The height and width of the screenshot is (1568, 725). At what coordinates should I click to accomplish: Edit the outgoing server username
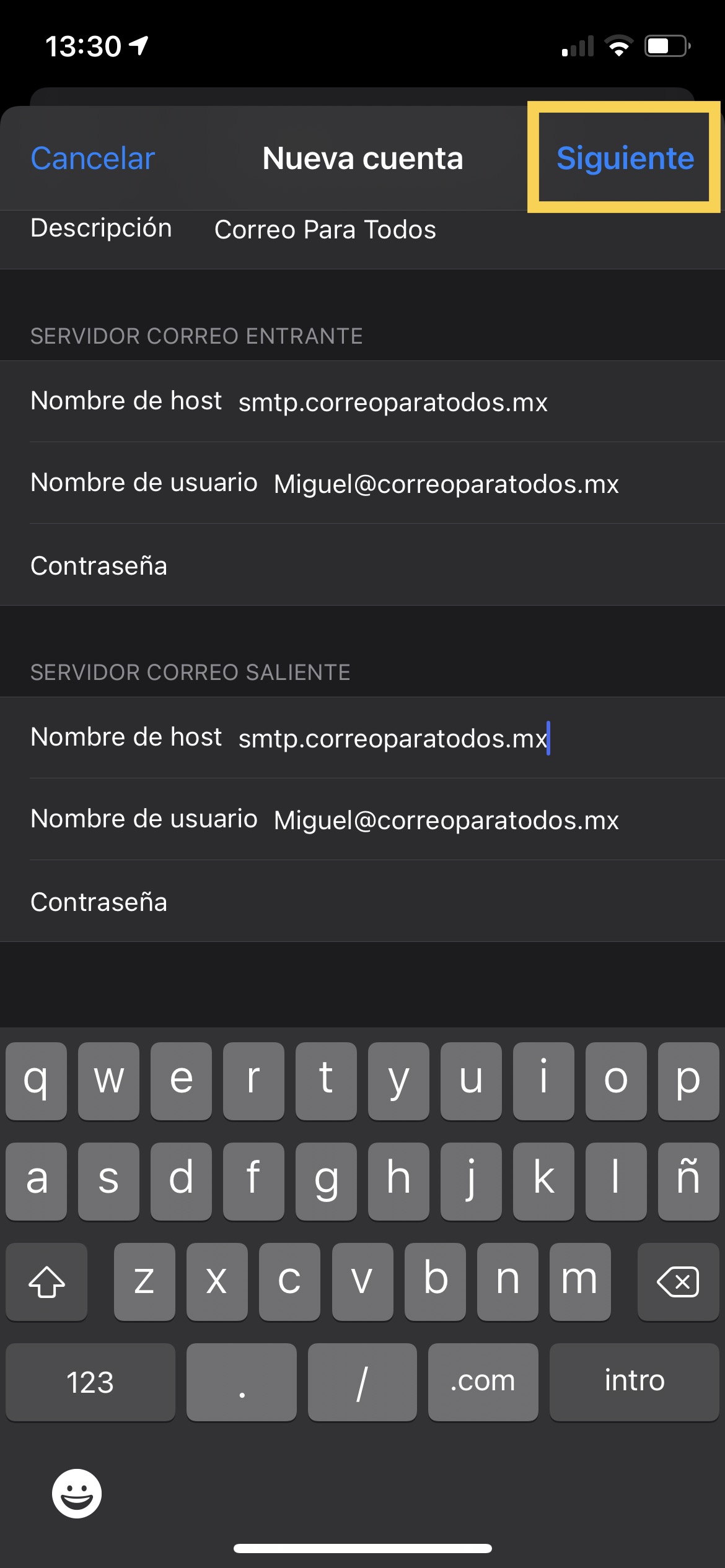pyautogui.click(x=446, y=821)
